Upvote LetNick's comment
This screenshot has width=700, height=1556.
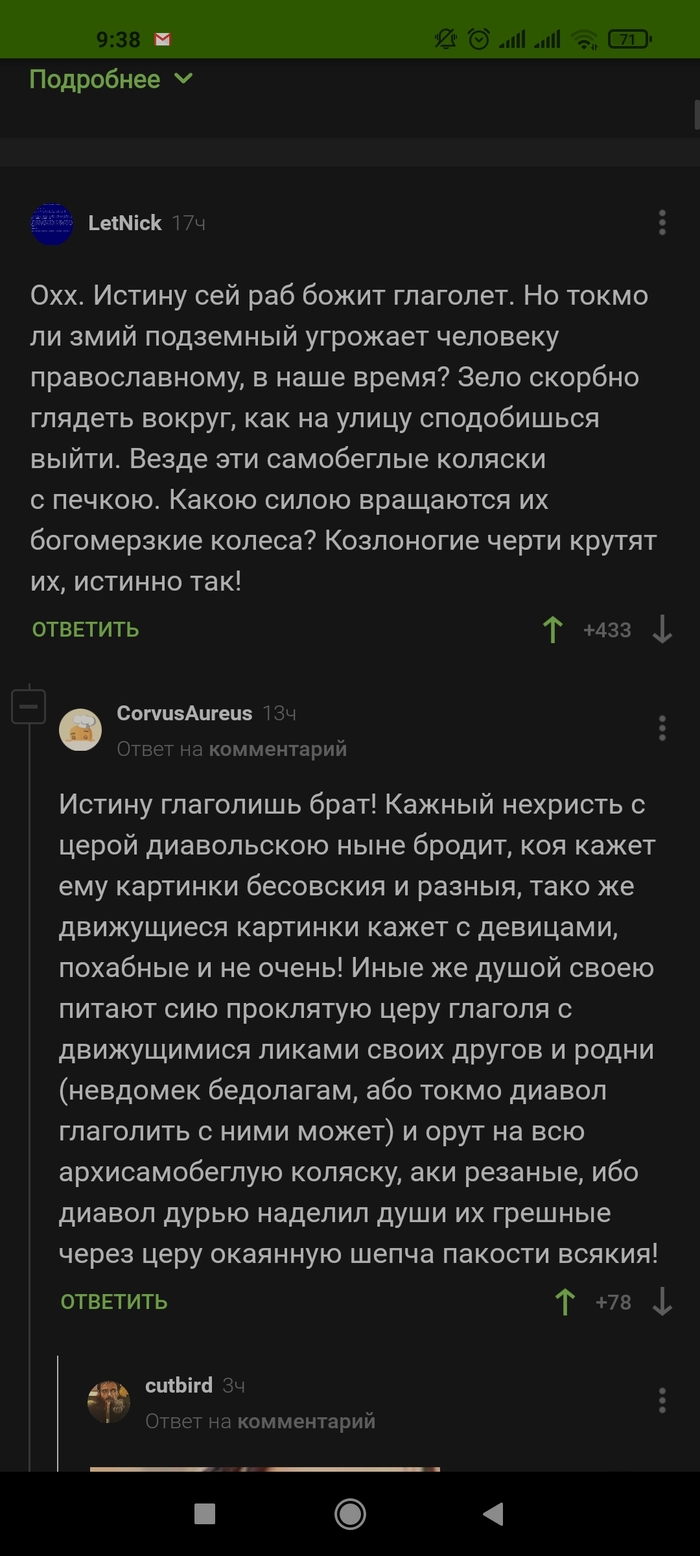552,629
